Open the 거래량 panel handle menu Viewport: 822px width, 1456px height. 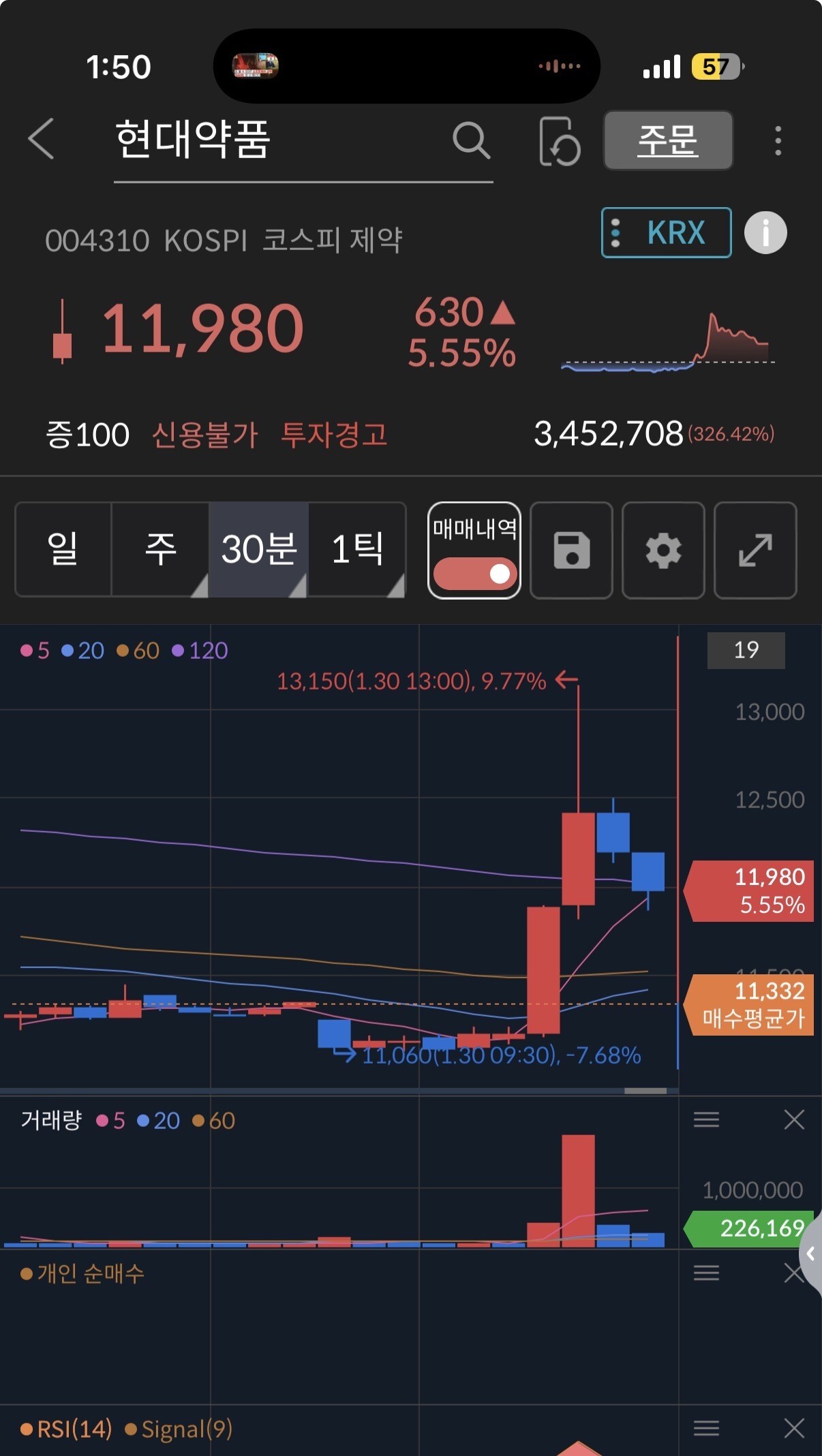[706, 1119]
